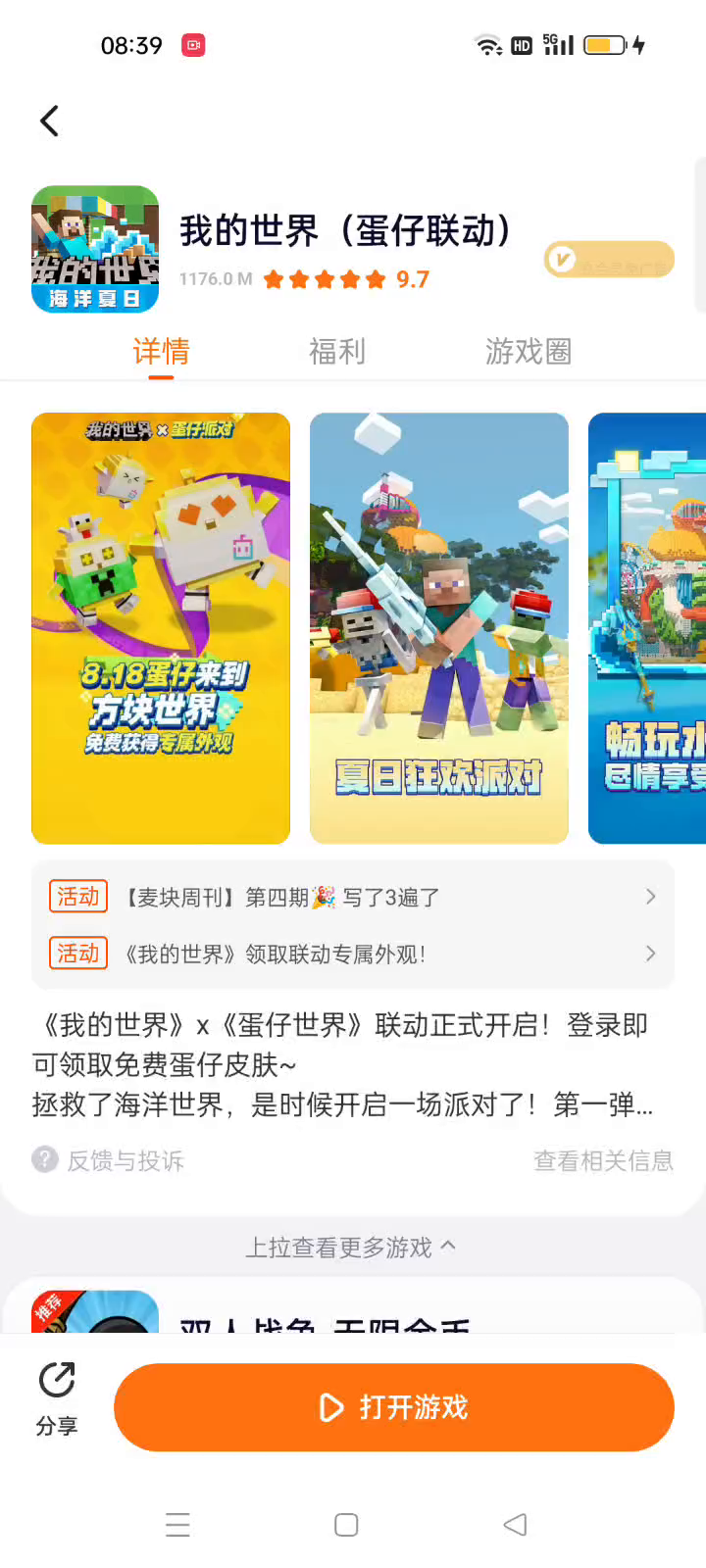Tap the system home button
The image size is (706, 1568).
click(346, 1525)
